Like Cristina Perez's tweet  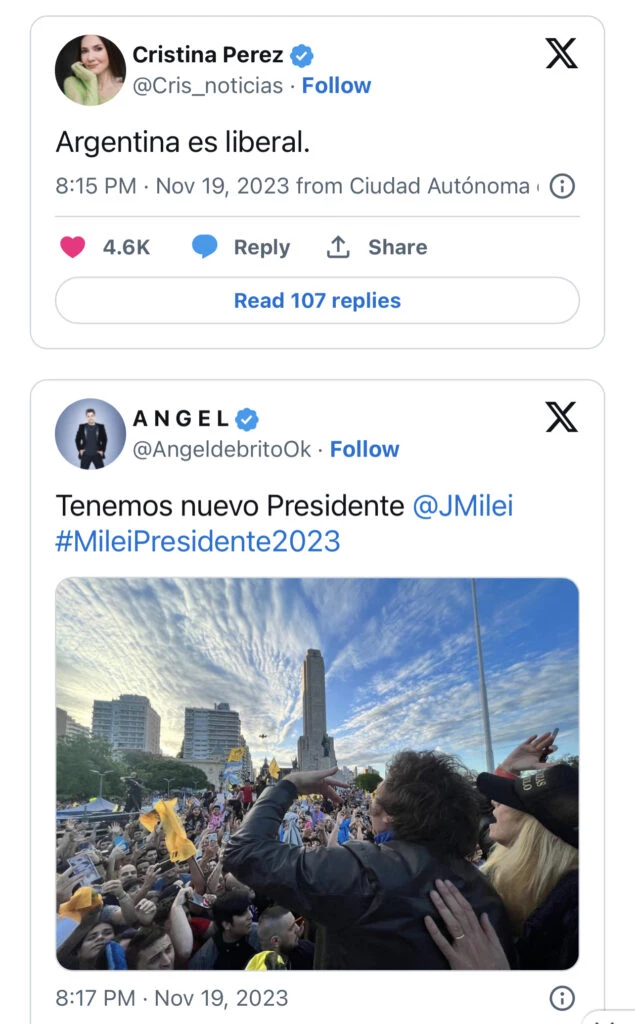click(x=73, y=247)
